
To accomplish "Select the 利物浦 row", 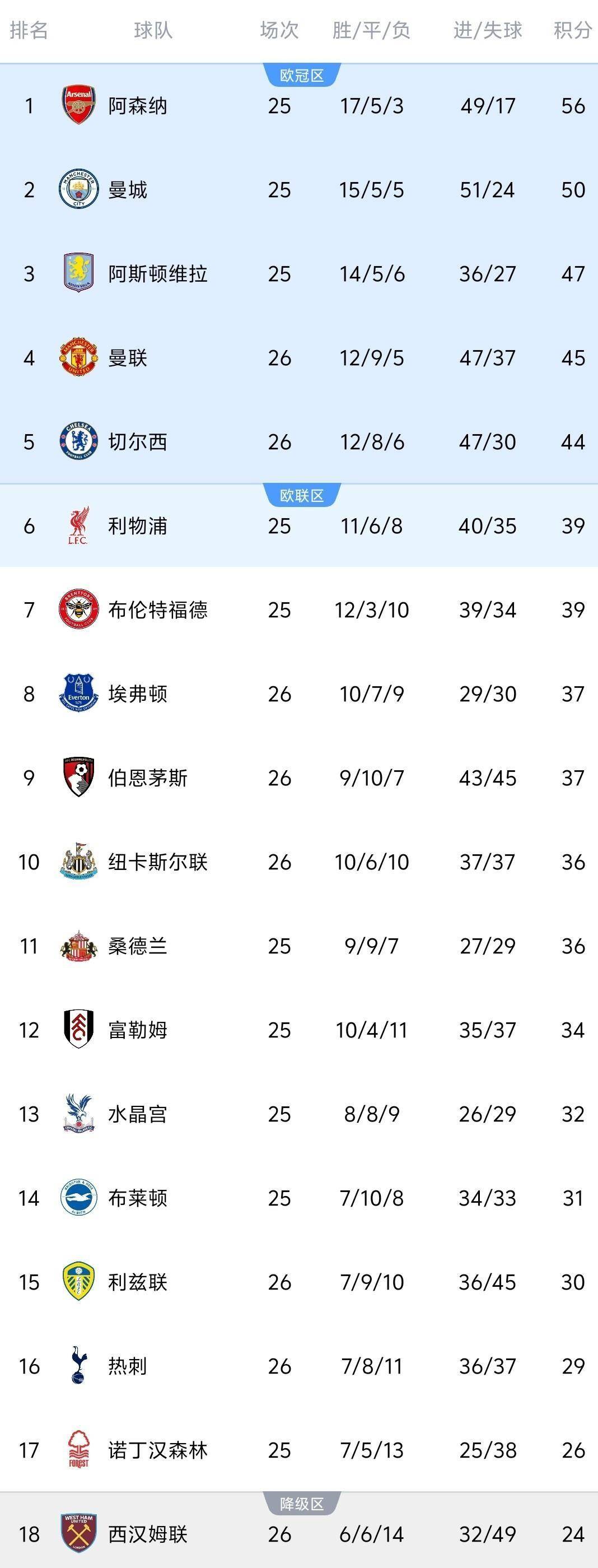I will [x=138, y=526].
